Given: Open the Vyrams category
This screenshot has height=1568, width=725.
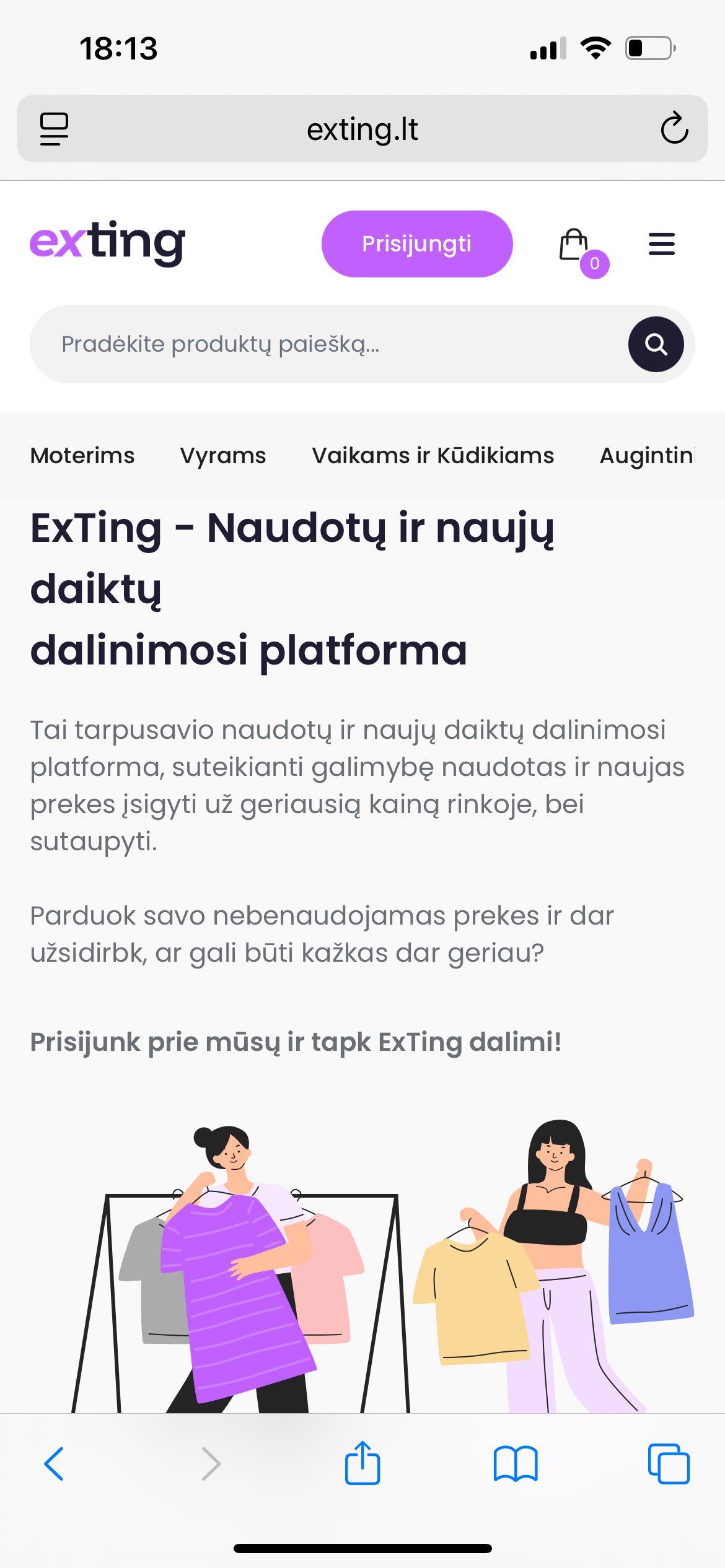Looking at the screenshot, I should click(223, 456).
